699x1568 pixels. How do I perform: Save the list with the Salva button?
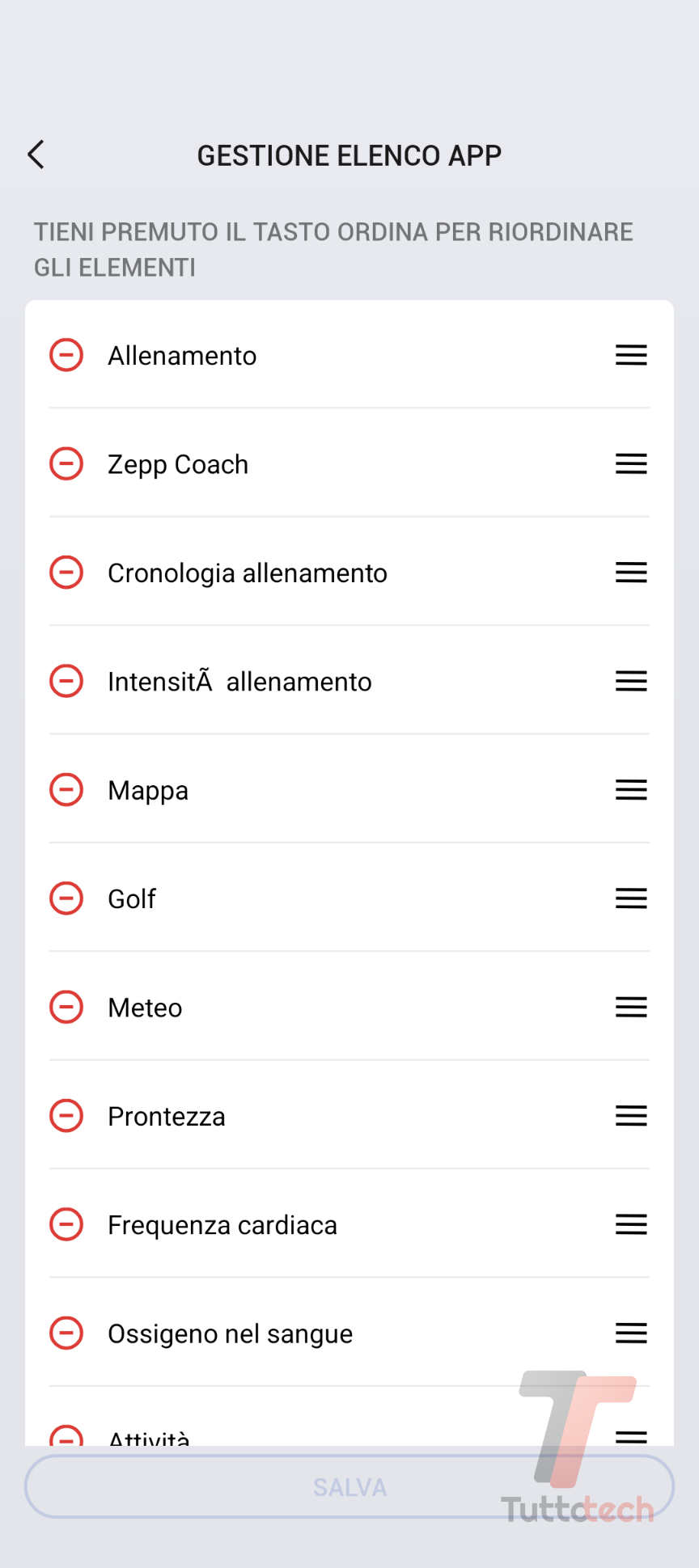tap(349, 1487)
